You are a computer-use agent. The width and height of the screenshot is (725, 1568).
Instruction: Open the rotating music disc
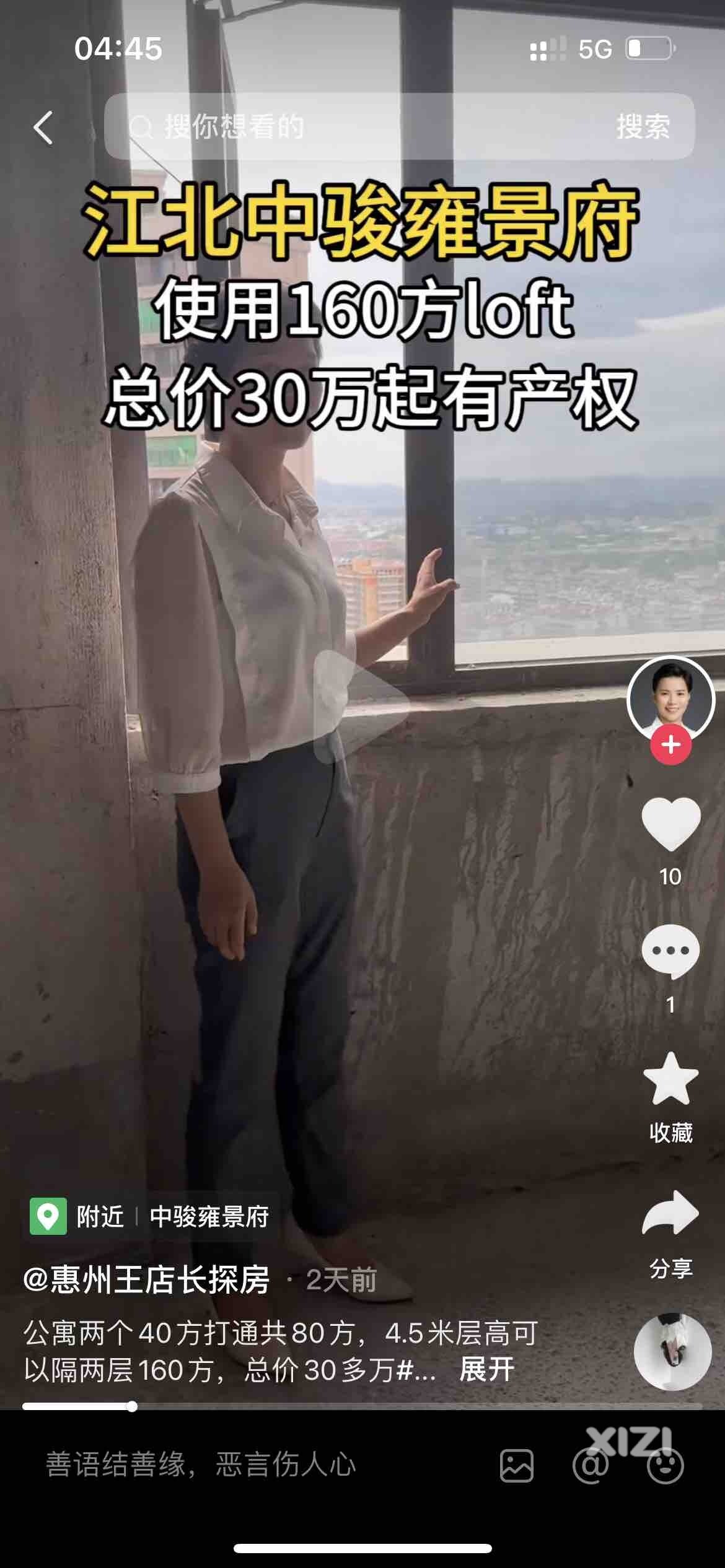pyautogui.click(x=672, y=1352)
